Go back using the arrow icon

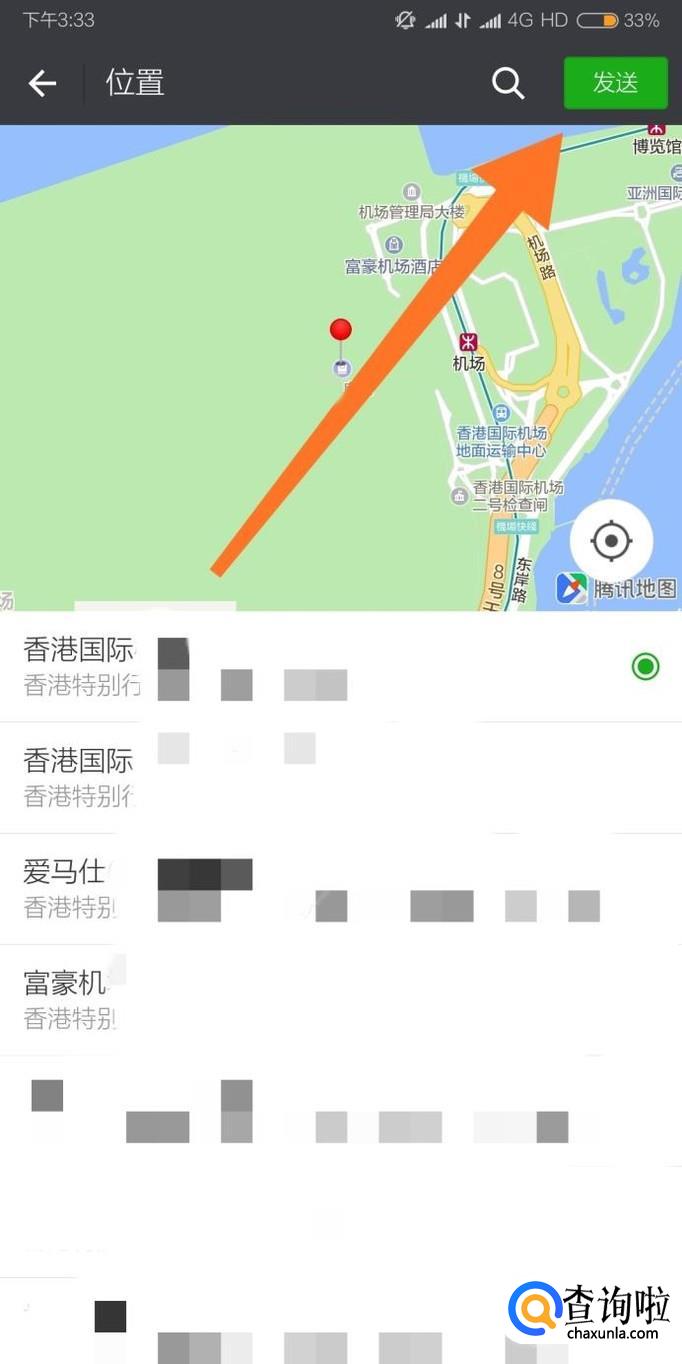click(42, 83)
